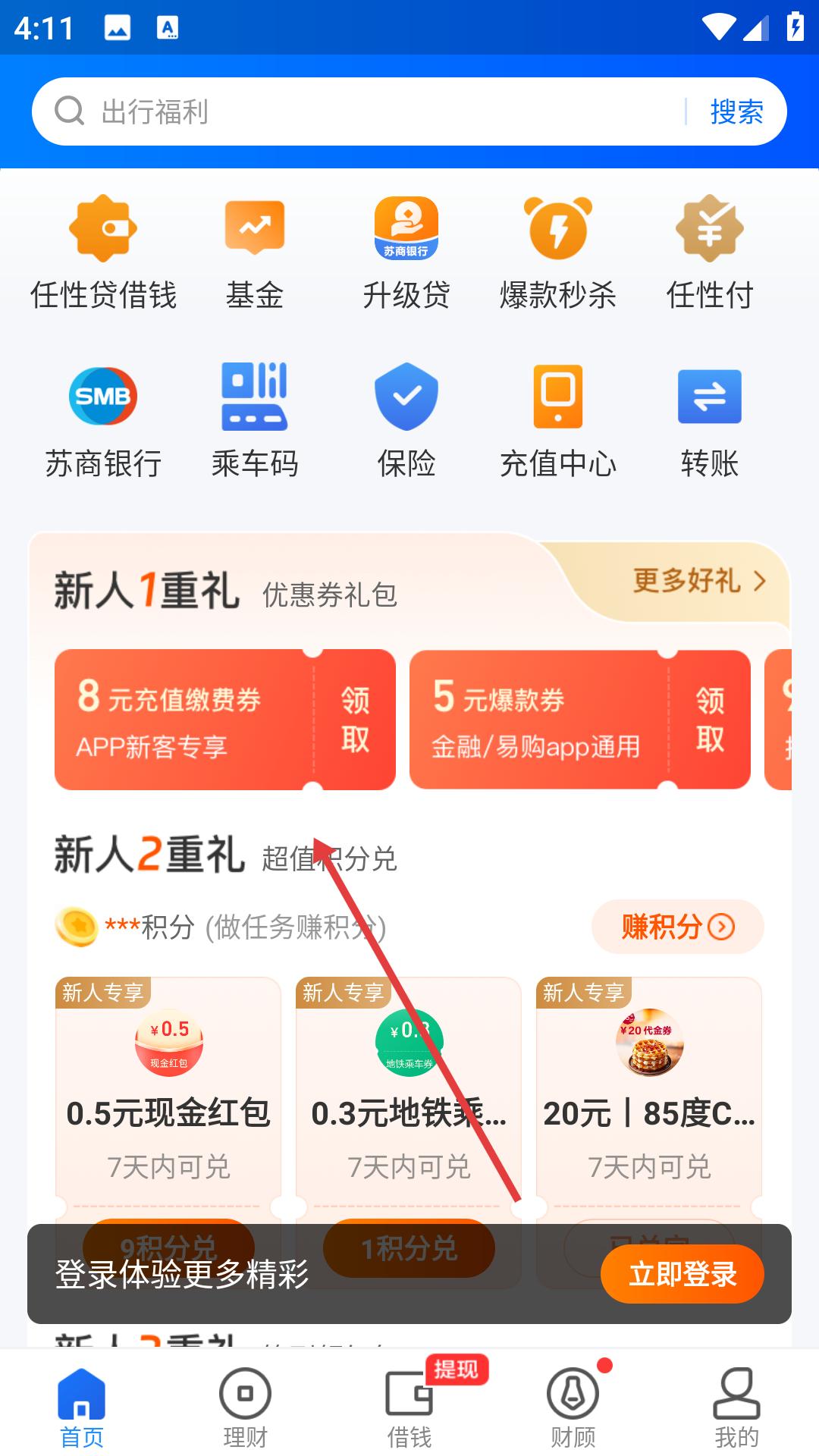This screenshot has width=819, height=1456.
Task: Tap the 搜索 button
Action: pos(736,111)
